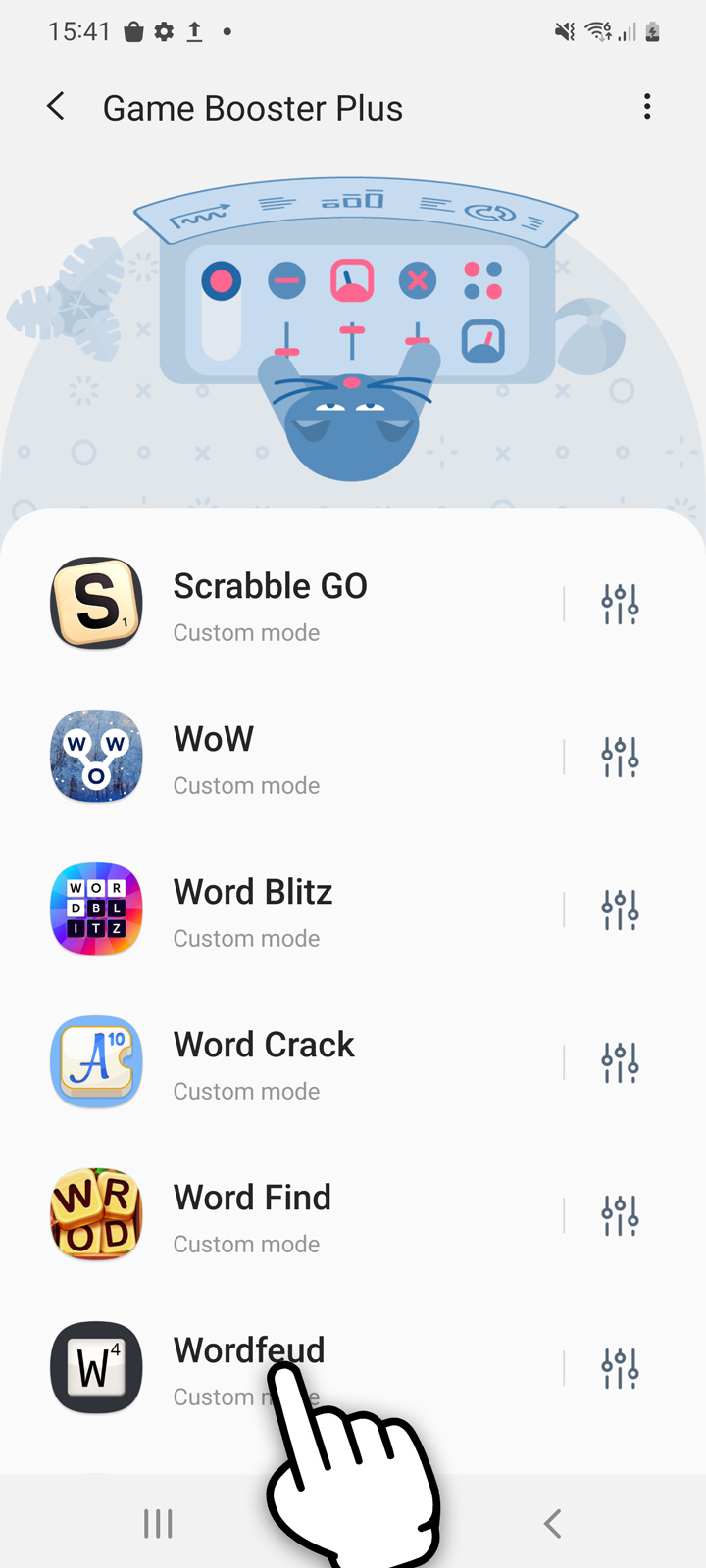Open Scrabble GO booster entry

click(270, 605)
